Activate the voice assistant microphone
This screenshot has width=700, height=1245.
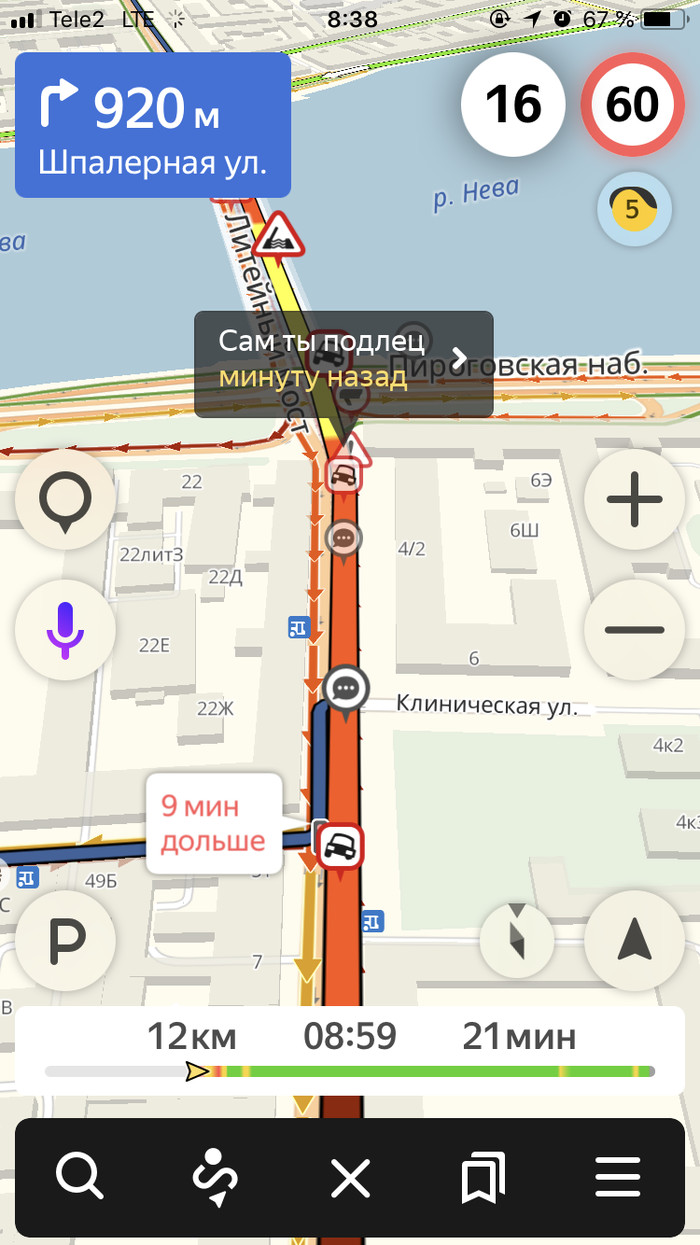65,630
